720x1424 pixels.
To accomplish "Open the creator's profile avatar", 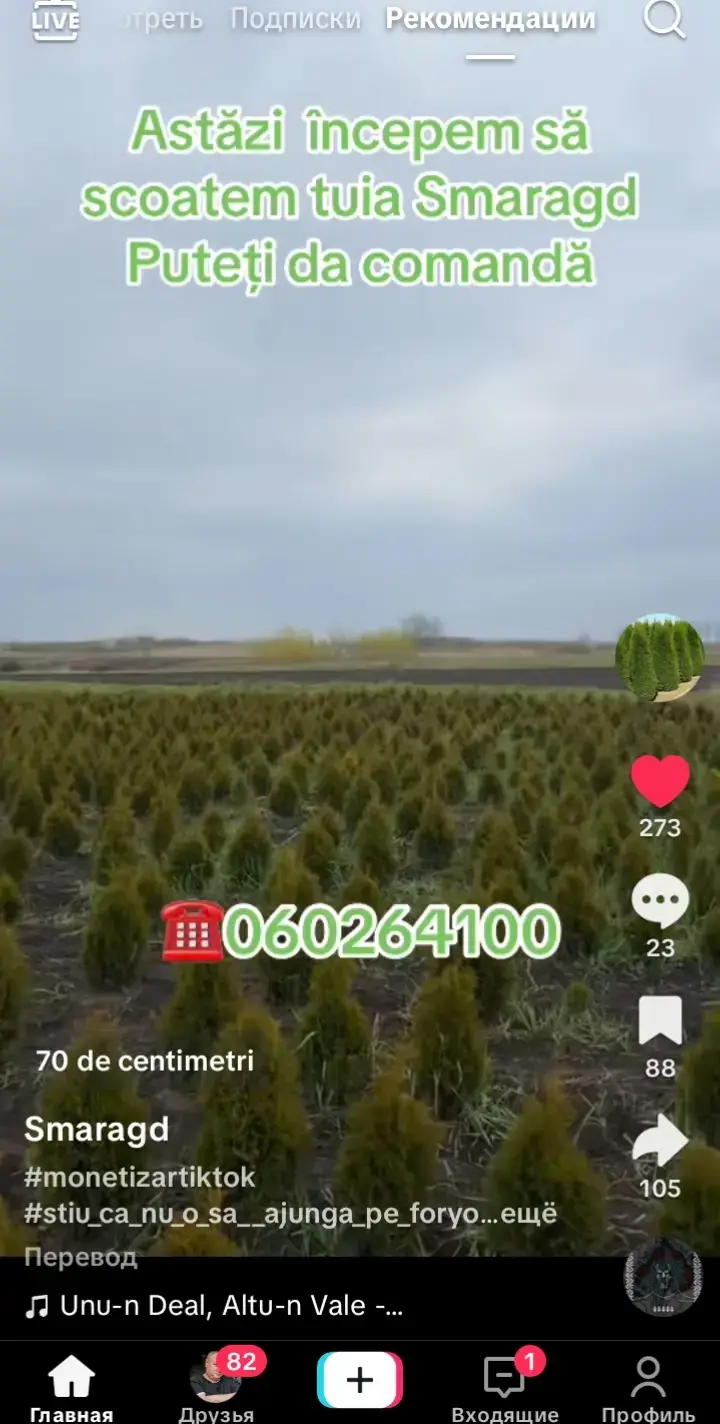I will (x=660, y=658).
